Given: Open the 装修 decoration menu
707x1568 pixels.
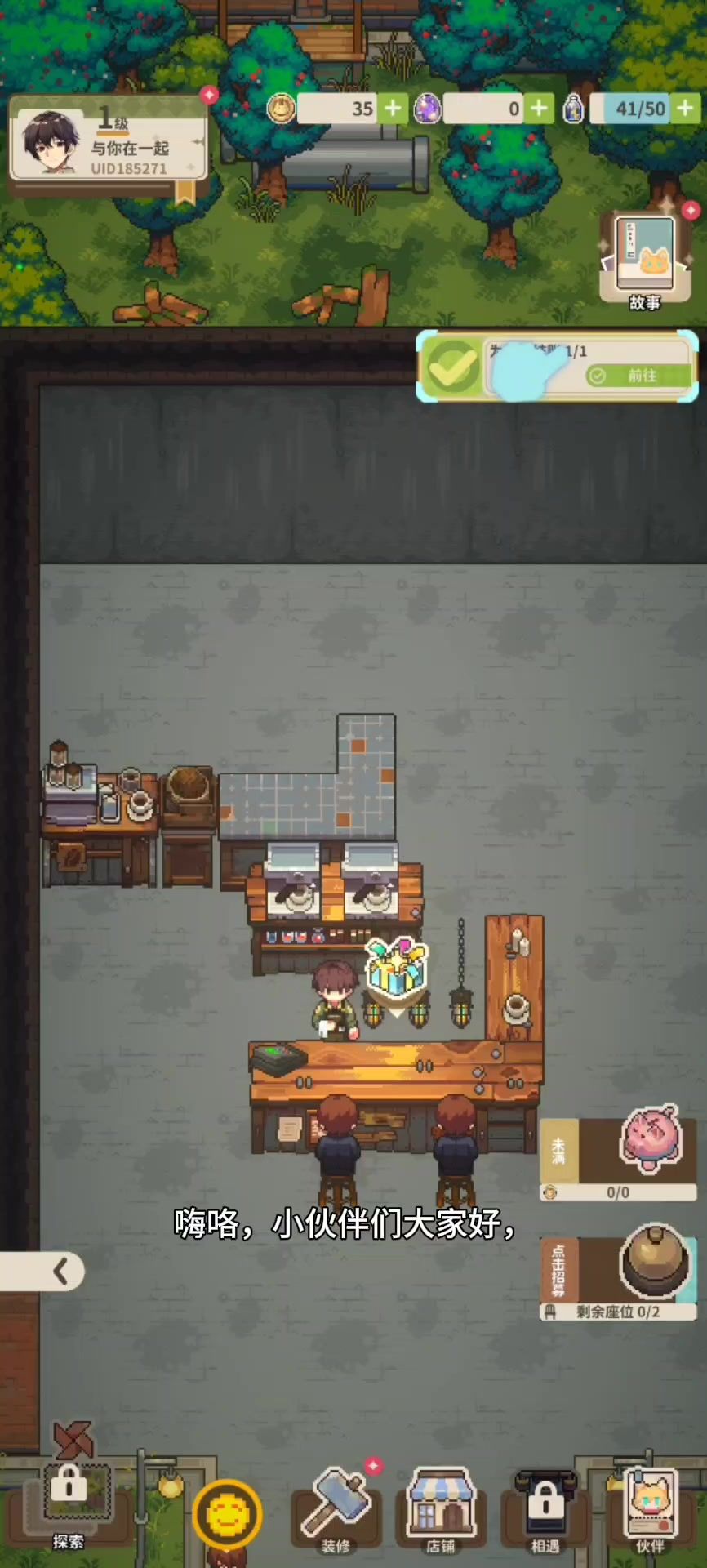Looking at the screenshot, I should point(336,1509).
